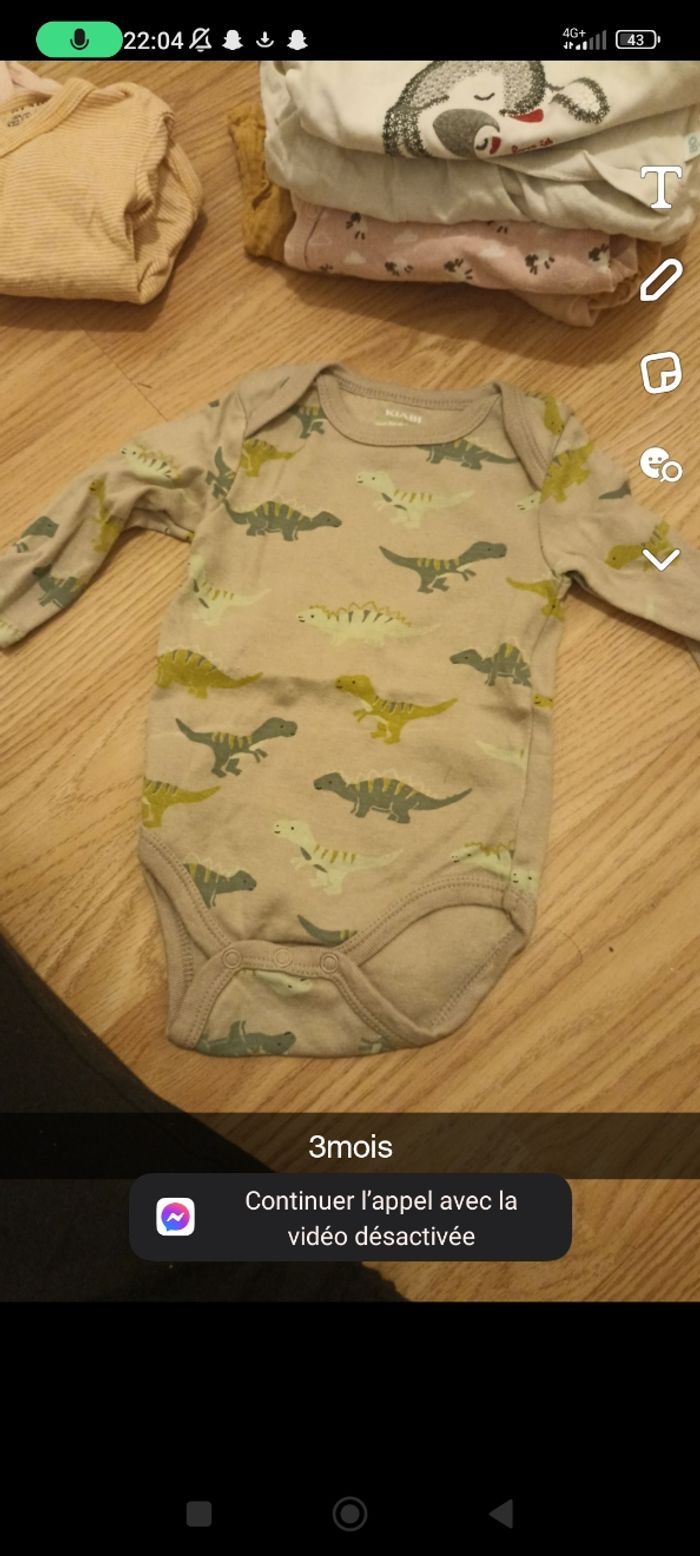Image resolution: width=700 pixels, height=1556 pixels.
Task: Add text with the T tool
Action: pos(660,187)
